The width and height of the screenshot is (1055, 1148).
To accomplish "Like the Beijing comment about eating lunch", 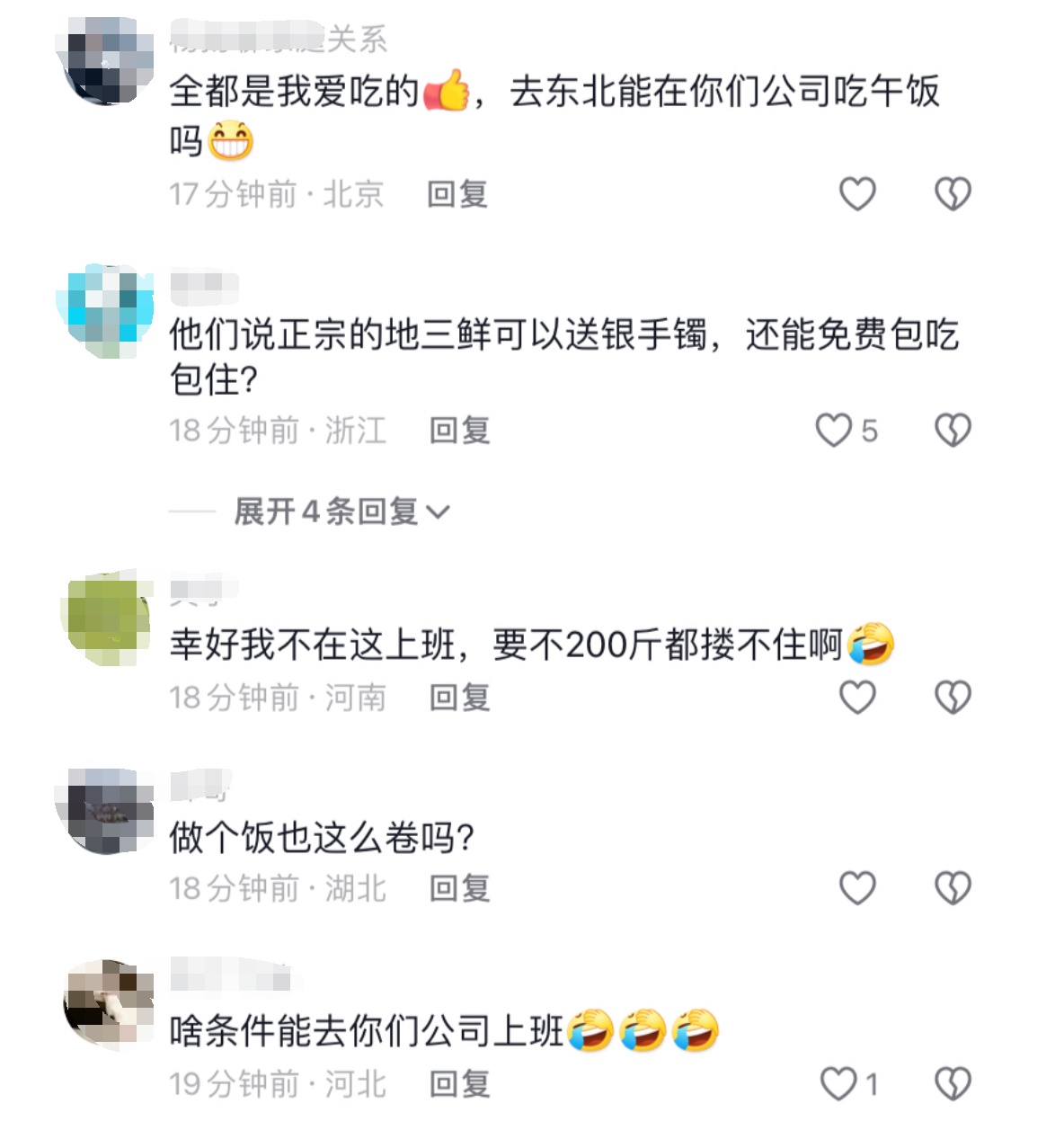I will coord(856,193).
